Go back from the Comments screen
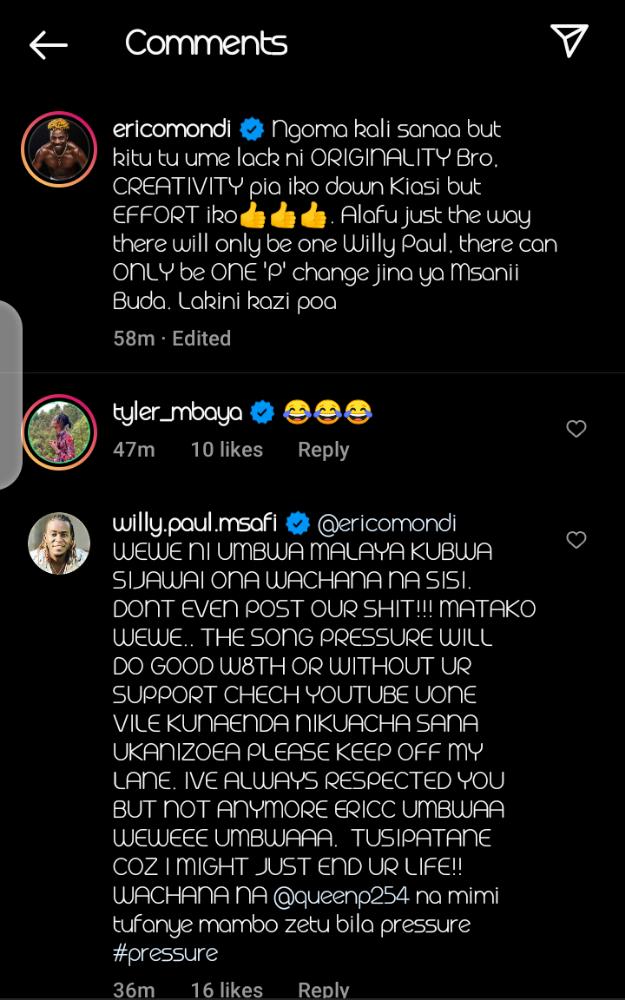 (48, 45)
